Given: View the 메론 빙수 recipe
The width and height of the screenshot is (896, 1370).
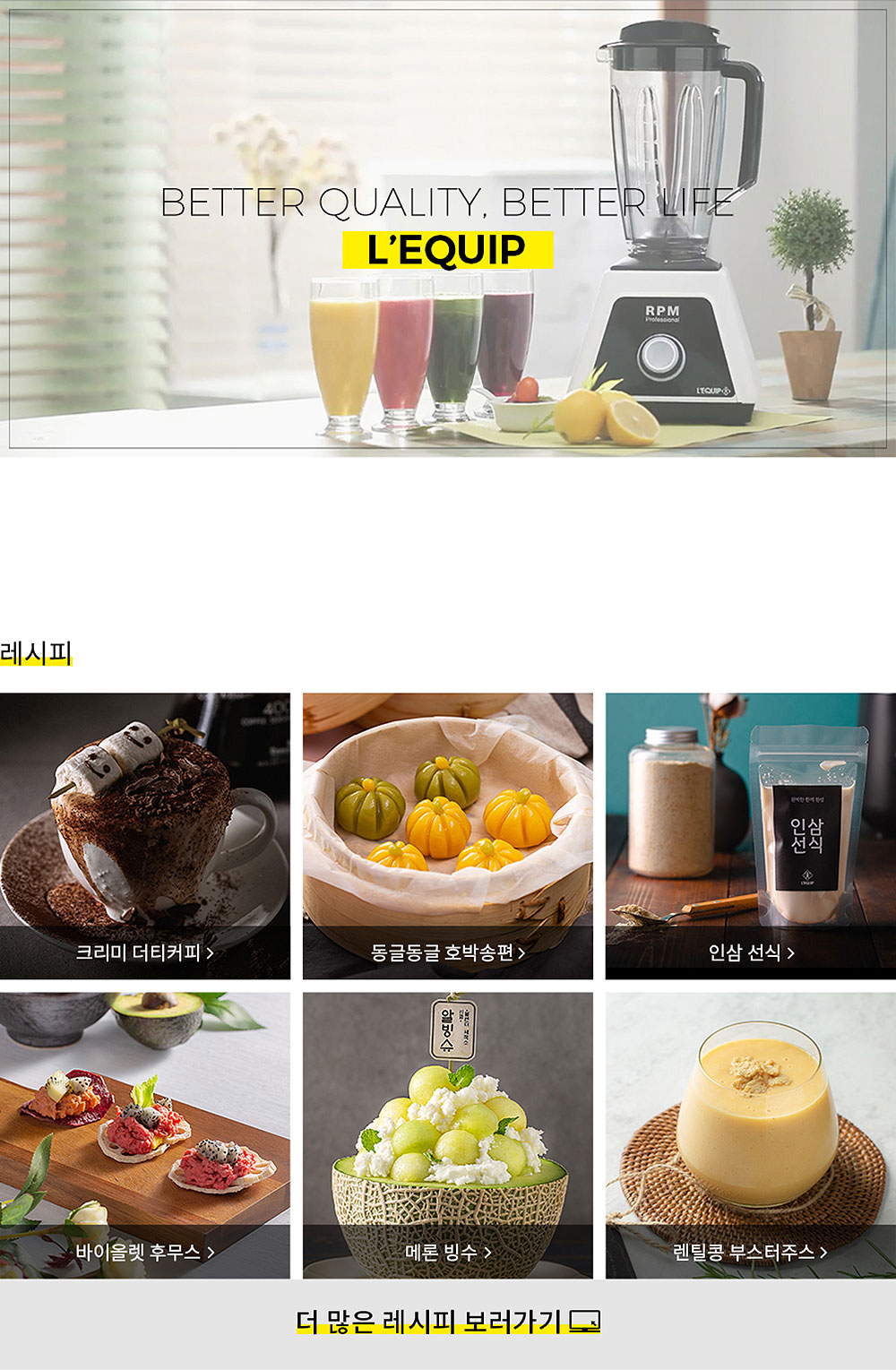Looking at the screenshot, I should [448, 1135].
